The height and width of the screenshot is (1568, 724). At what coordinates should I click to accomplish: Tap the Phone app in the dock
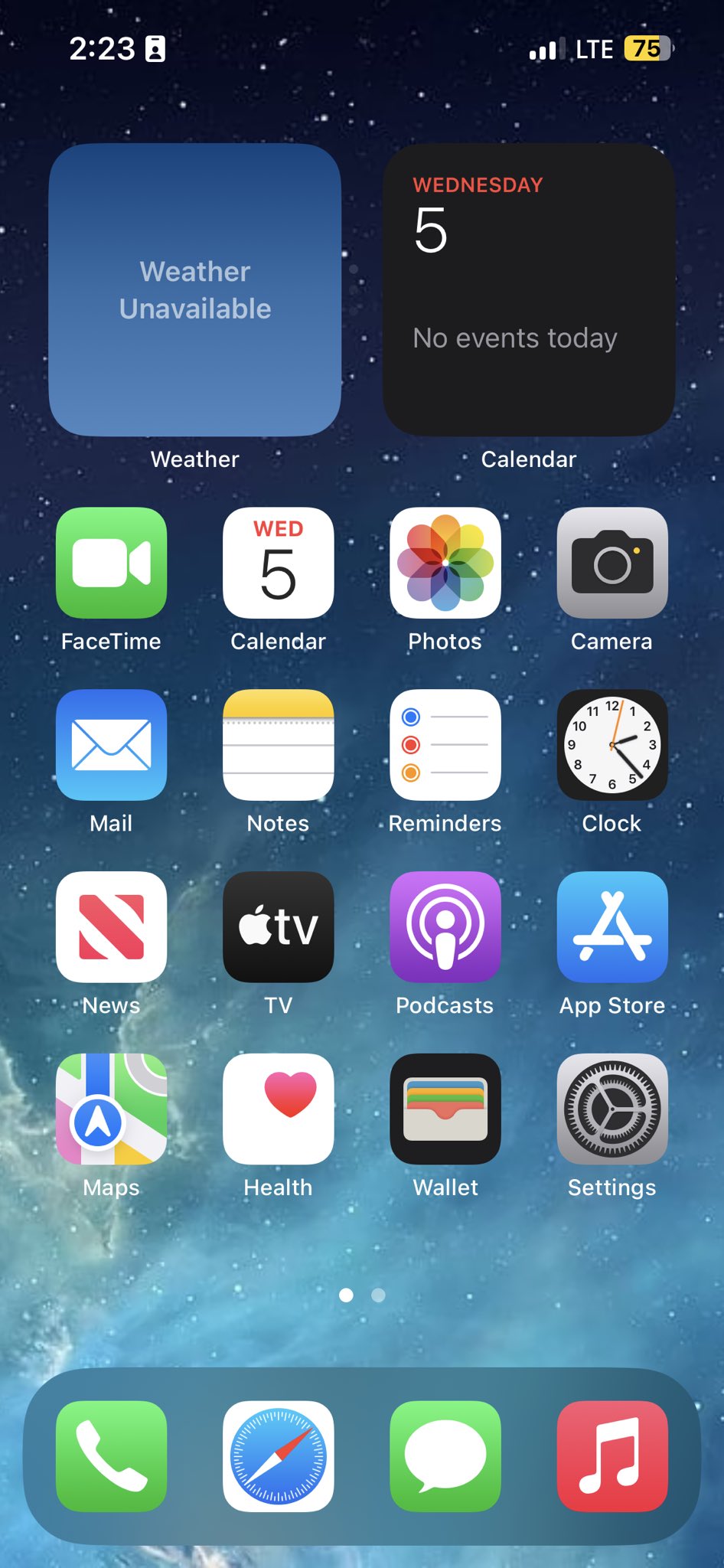[x=111, y=1456]
